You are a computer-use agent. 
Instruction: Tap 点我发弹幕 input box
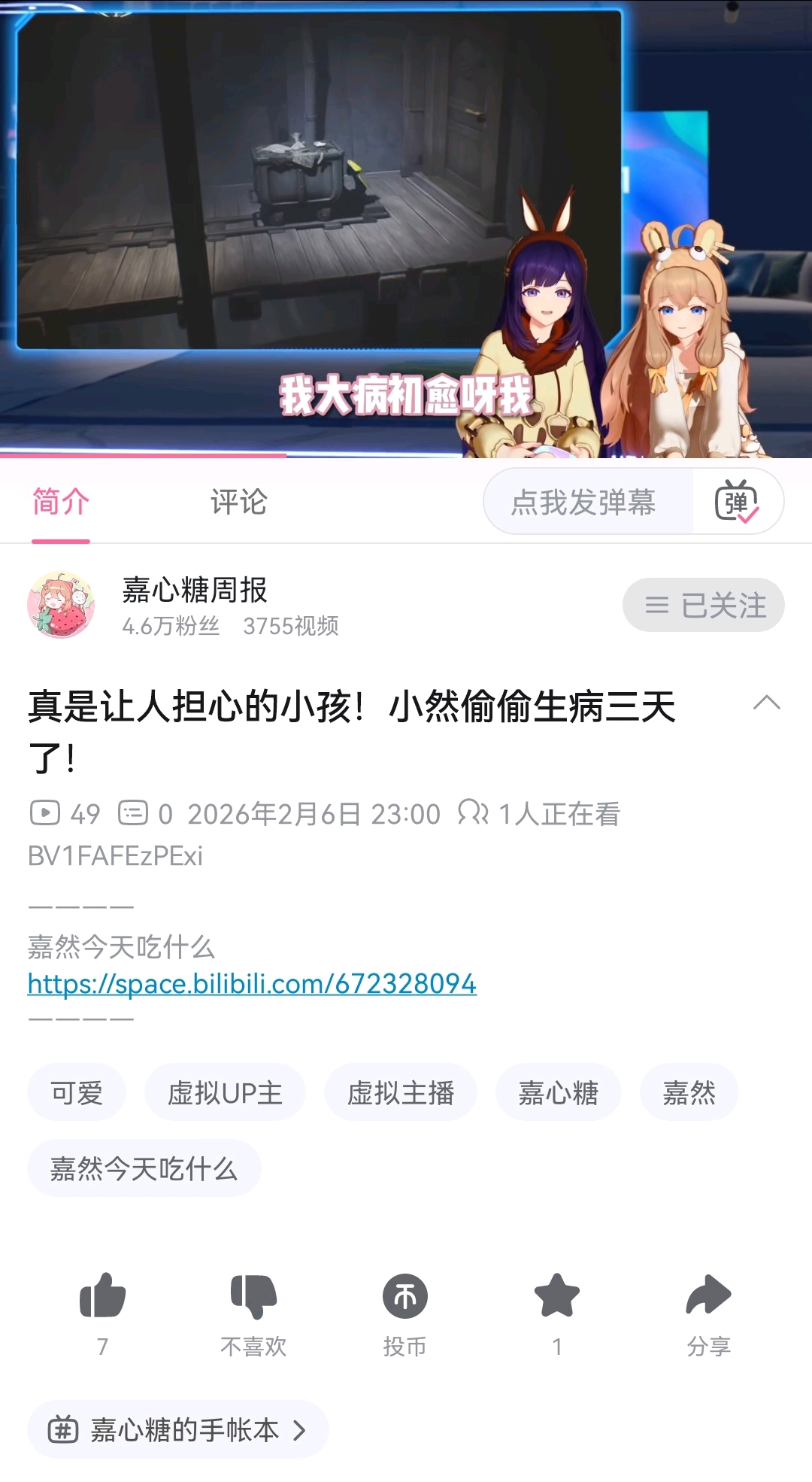[583, 502]
